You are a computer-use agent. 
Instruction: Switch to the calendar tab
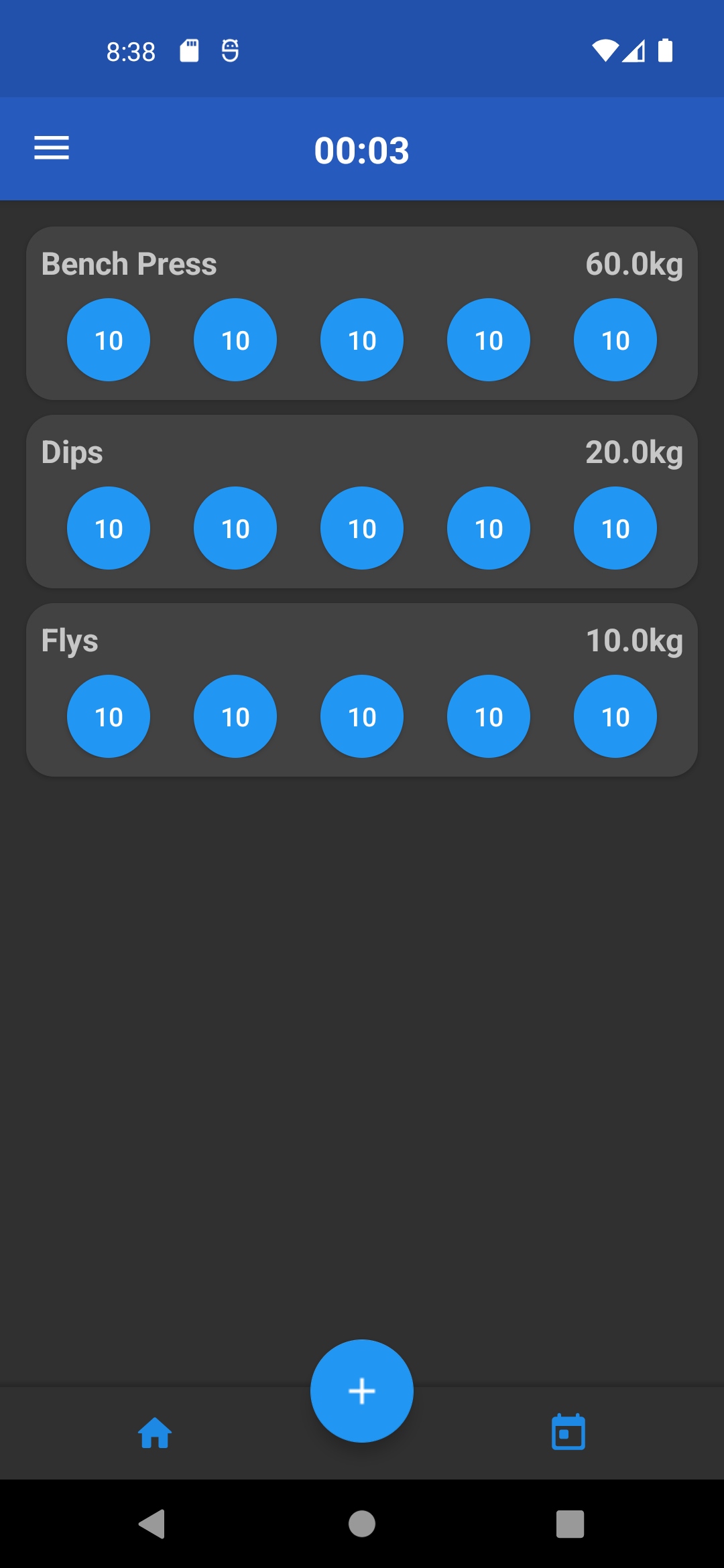(568, 1432)
